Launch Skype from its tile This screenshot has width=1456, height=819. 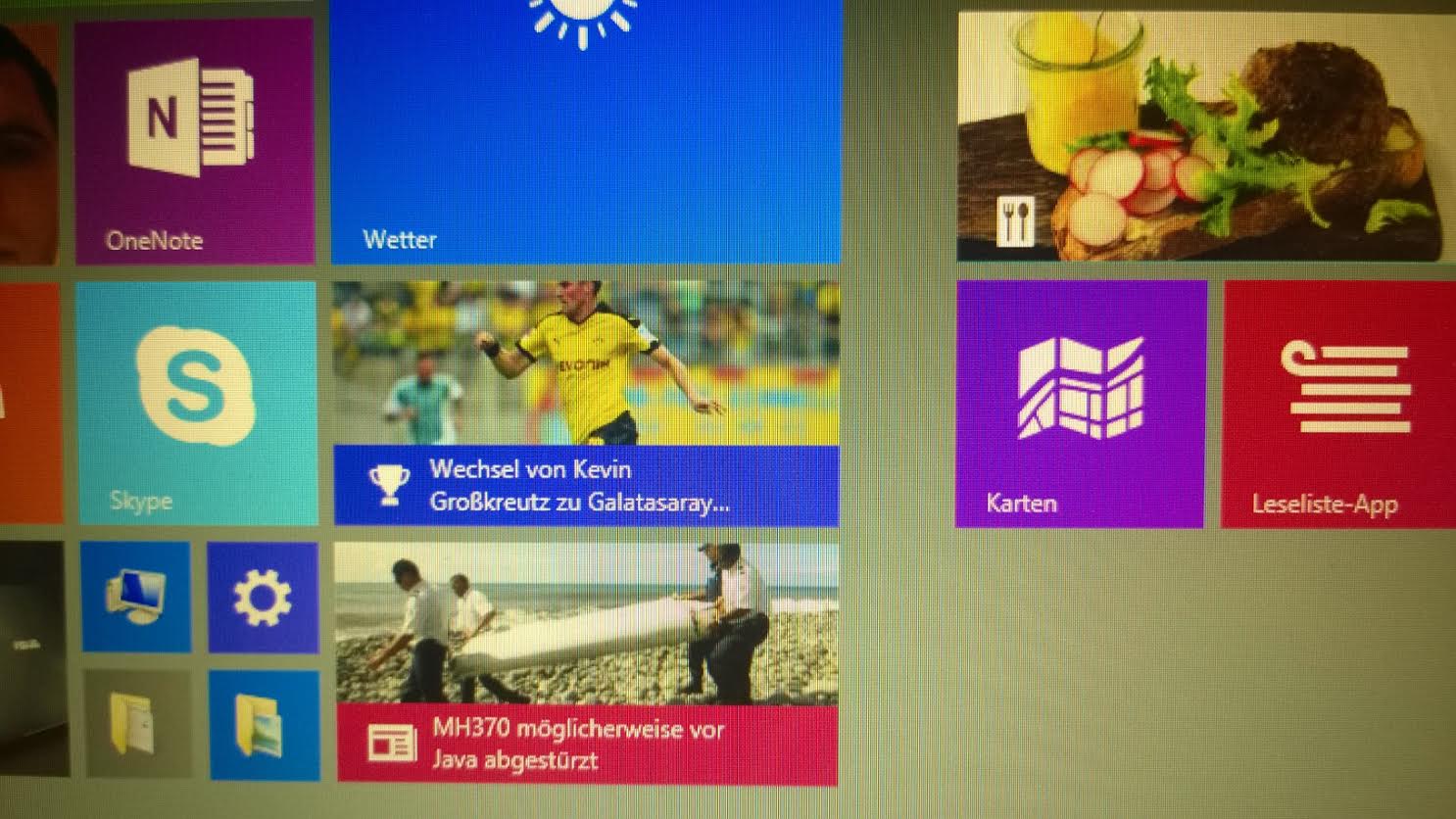coord(196,402)
